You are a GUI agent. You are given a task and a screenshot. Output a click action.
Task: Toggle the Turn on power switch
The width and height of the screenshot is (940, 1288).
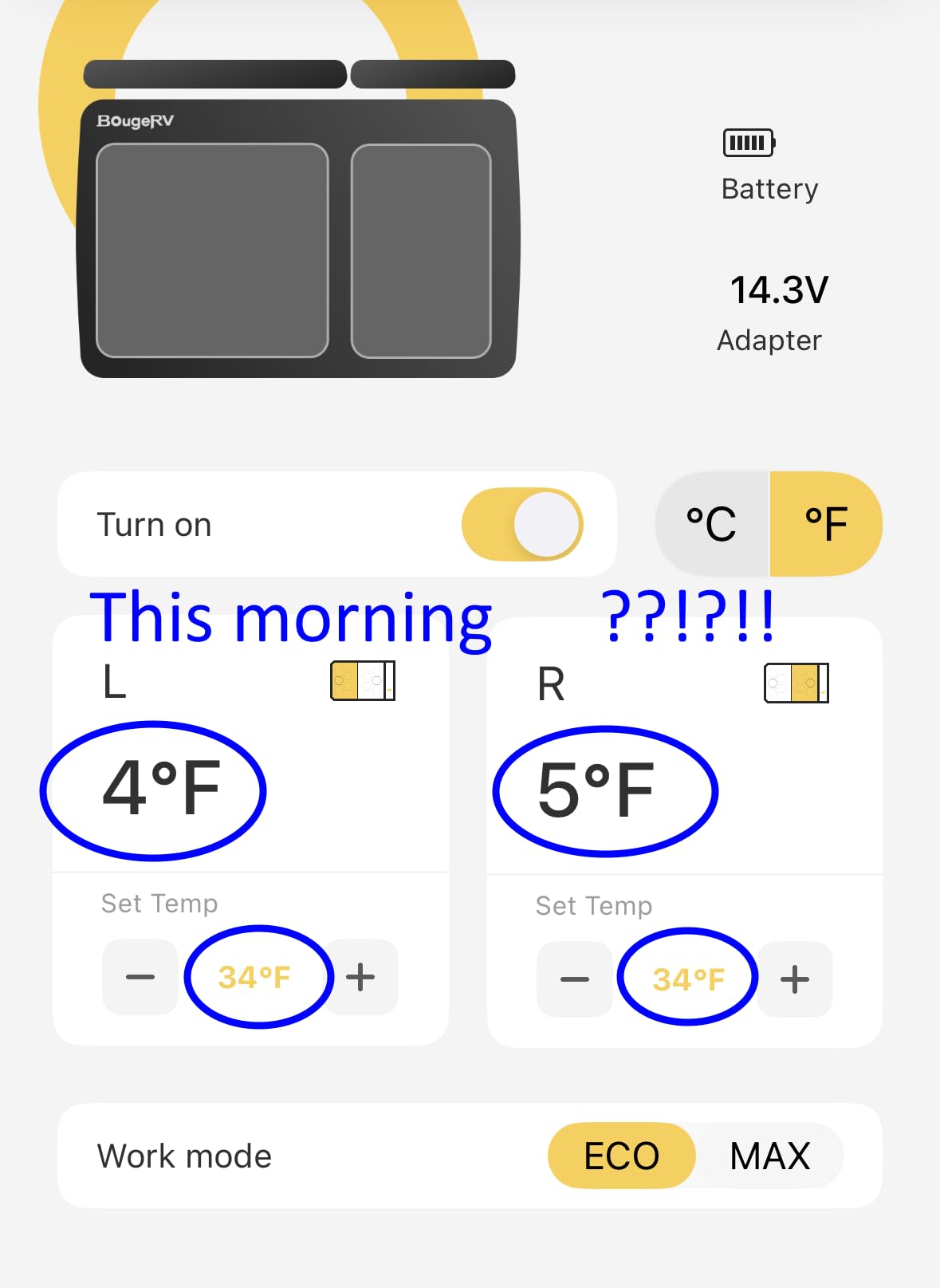522,525
